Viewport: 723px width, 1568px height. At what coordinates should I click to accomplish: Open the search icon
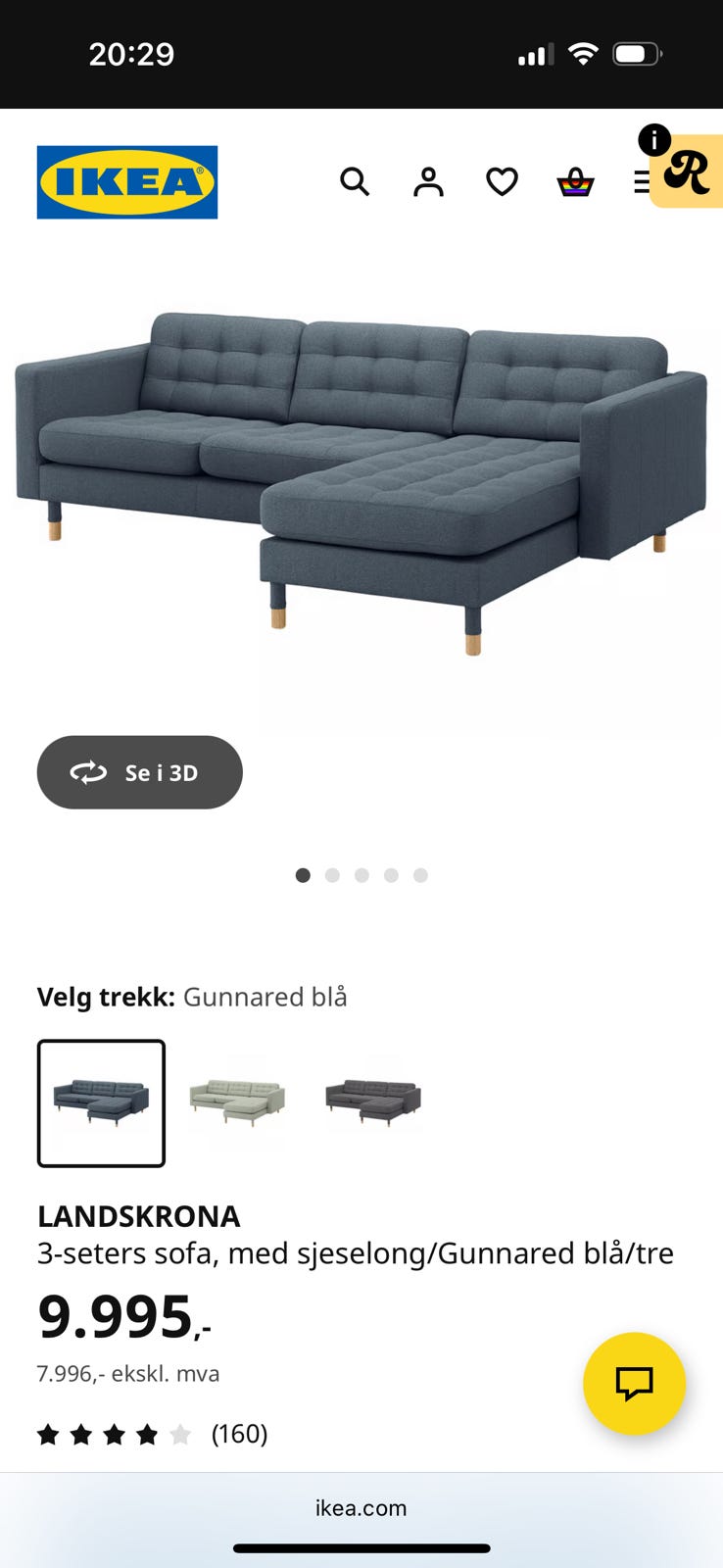point(355,182)
